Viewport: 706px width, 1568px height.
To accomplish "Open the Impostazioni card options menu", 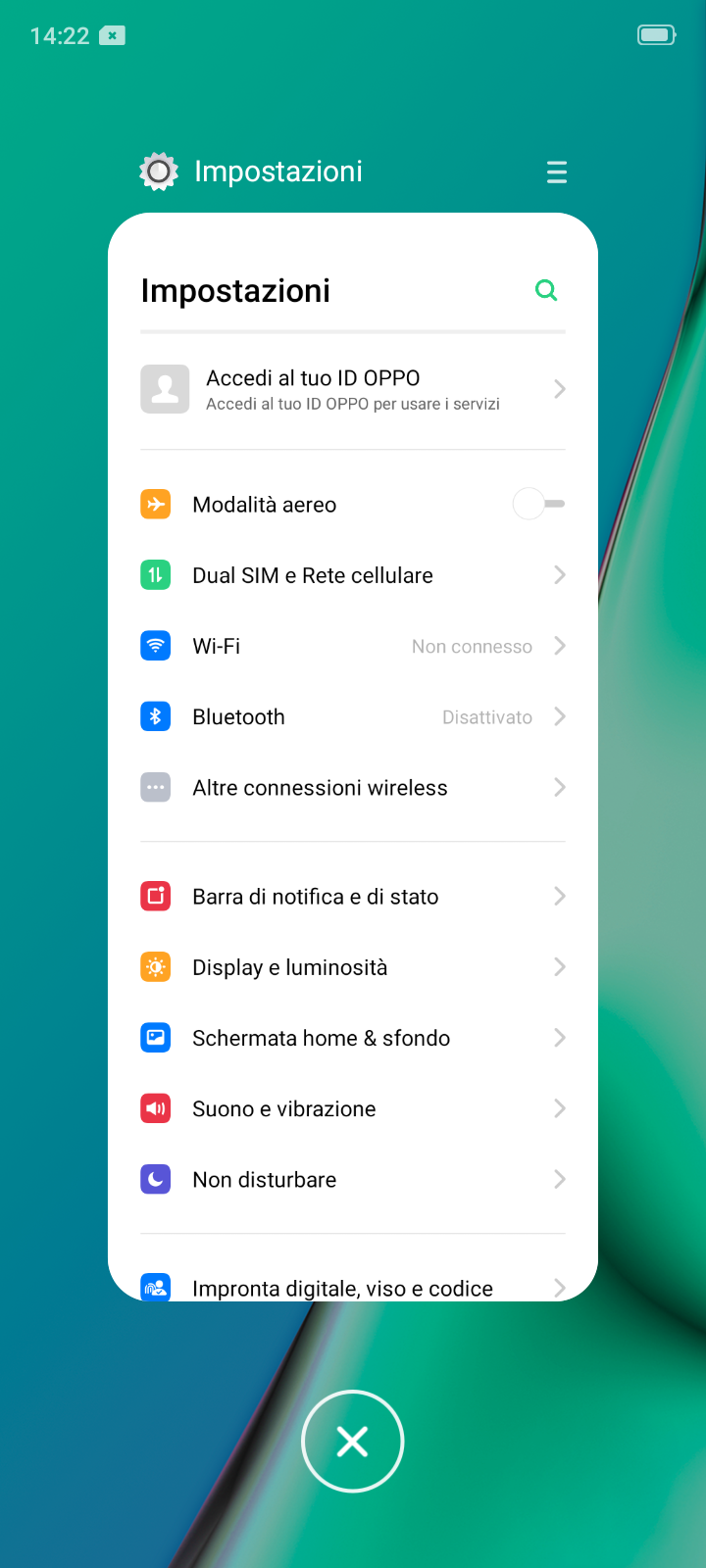I will pos(557,172).
